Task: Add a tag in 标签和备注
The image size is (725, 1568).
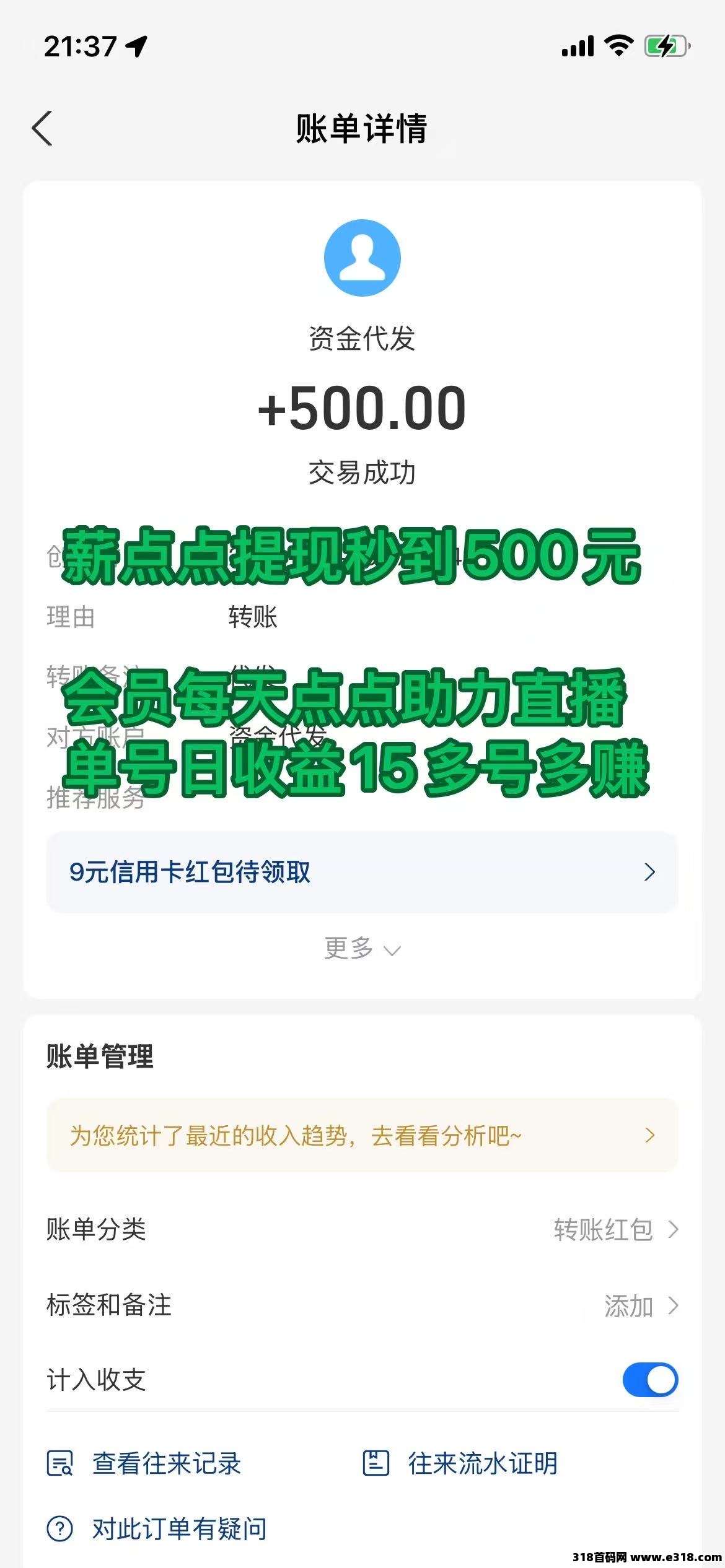Action: (x=639, y=1305)
